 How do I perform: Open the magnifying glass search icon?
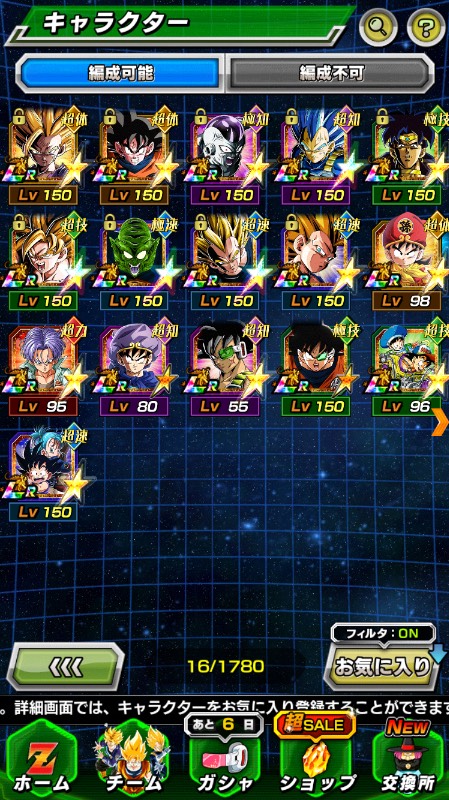(x=379, y=27)
